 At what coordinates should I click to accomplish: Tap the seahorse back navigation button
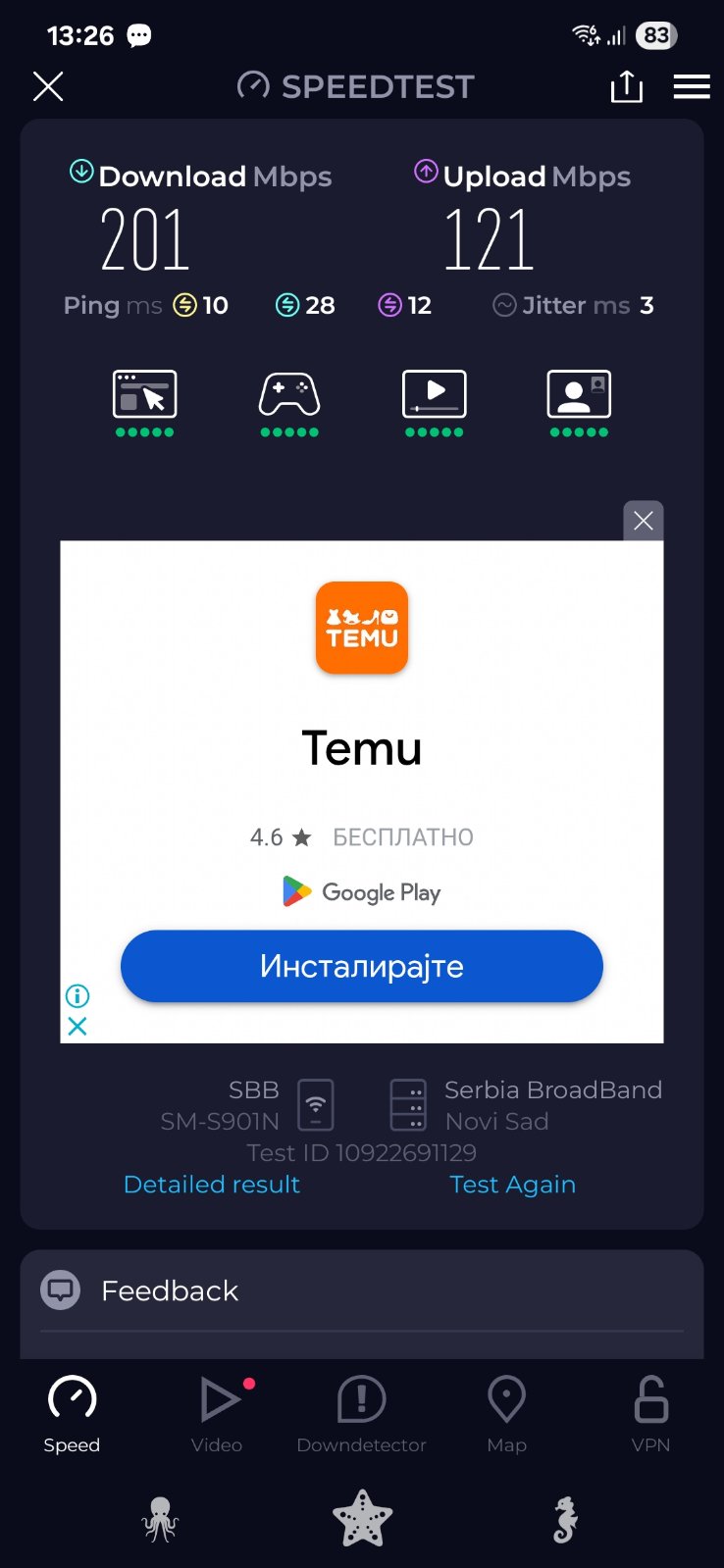[565, 1519]
